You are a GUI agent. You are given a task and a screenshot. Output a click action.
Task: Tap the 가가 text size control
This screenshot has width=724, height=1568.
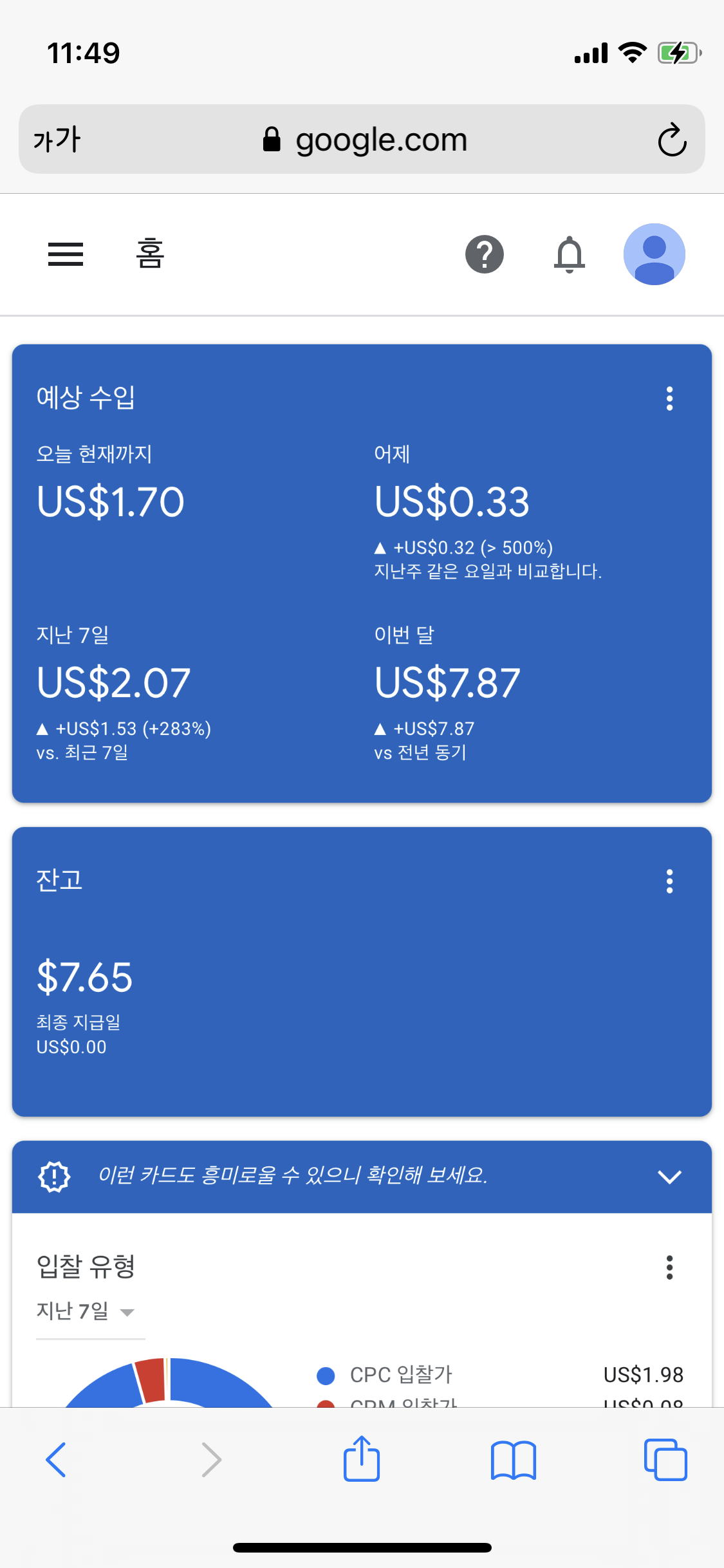(x=56, y=139)
